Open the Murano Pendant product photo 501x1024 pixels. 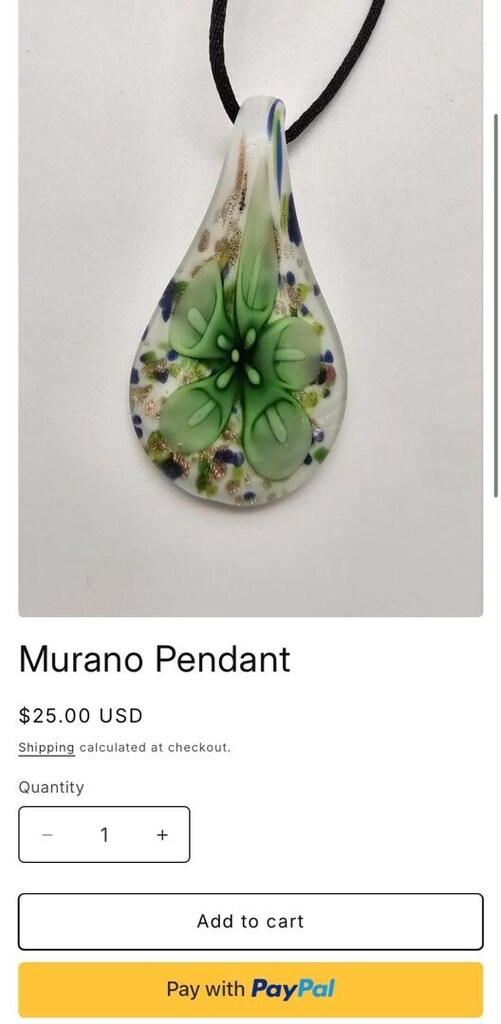[x=250, y=308]
